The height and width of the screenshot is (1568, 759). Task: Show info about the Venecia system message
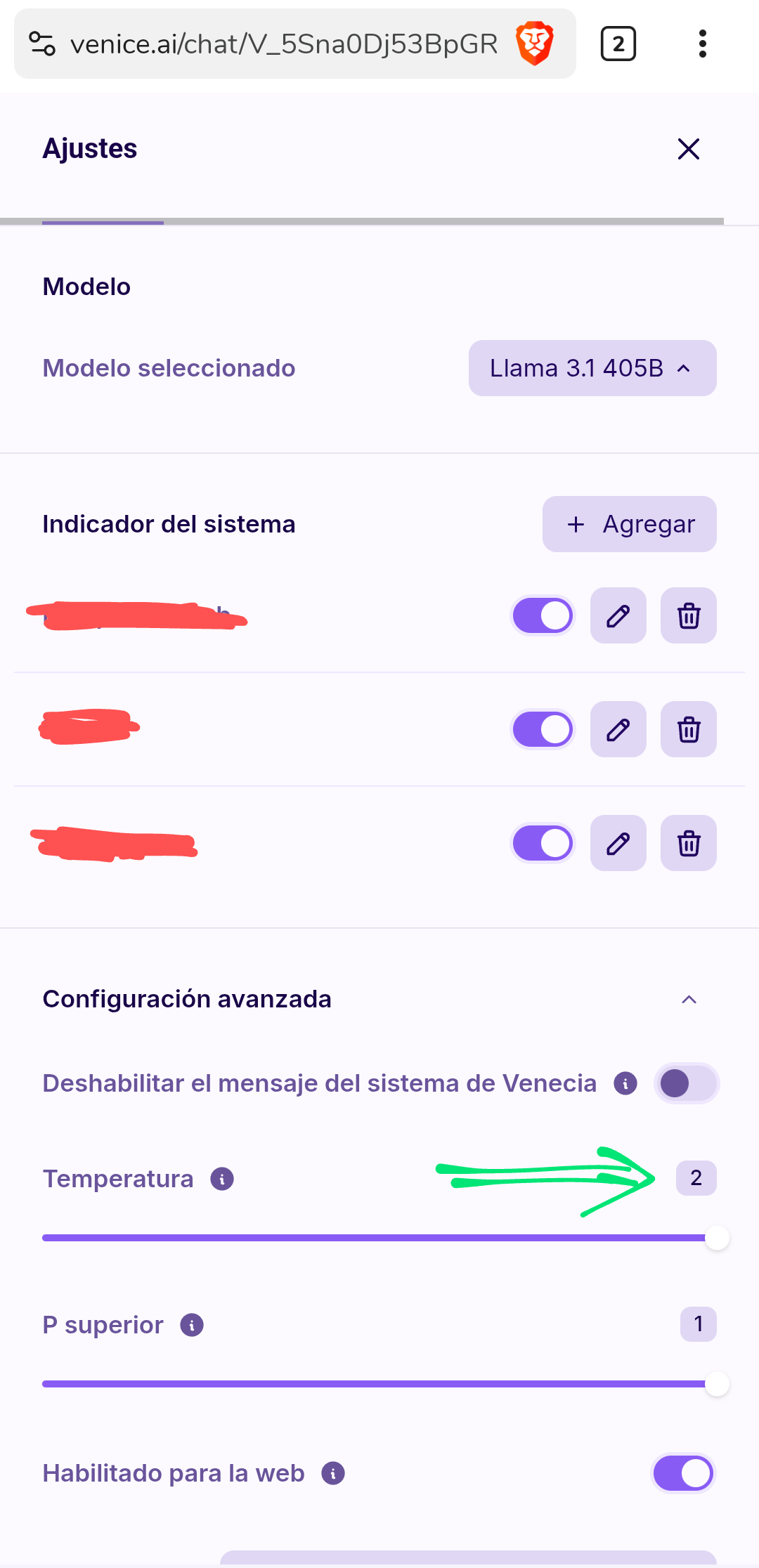[625, 1083]
